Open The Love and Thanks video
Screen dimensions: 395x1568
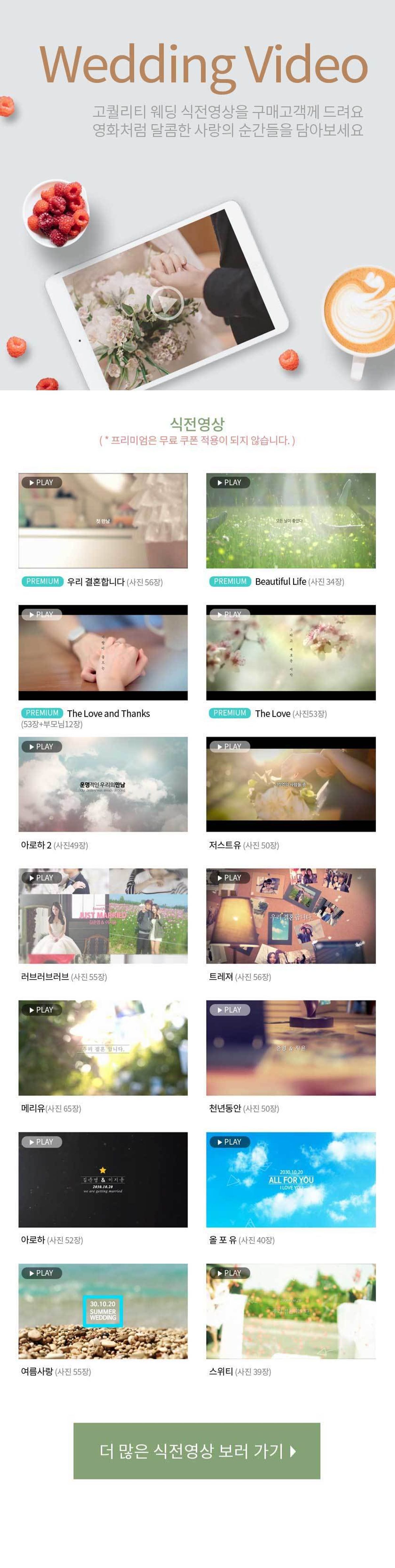[x=103, y=652]
